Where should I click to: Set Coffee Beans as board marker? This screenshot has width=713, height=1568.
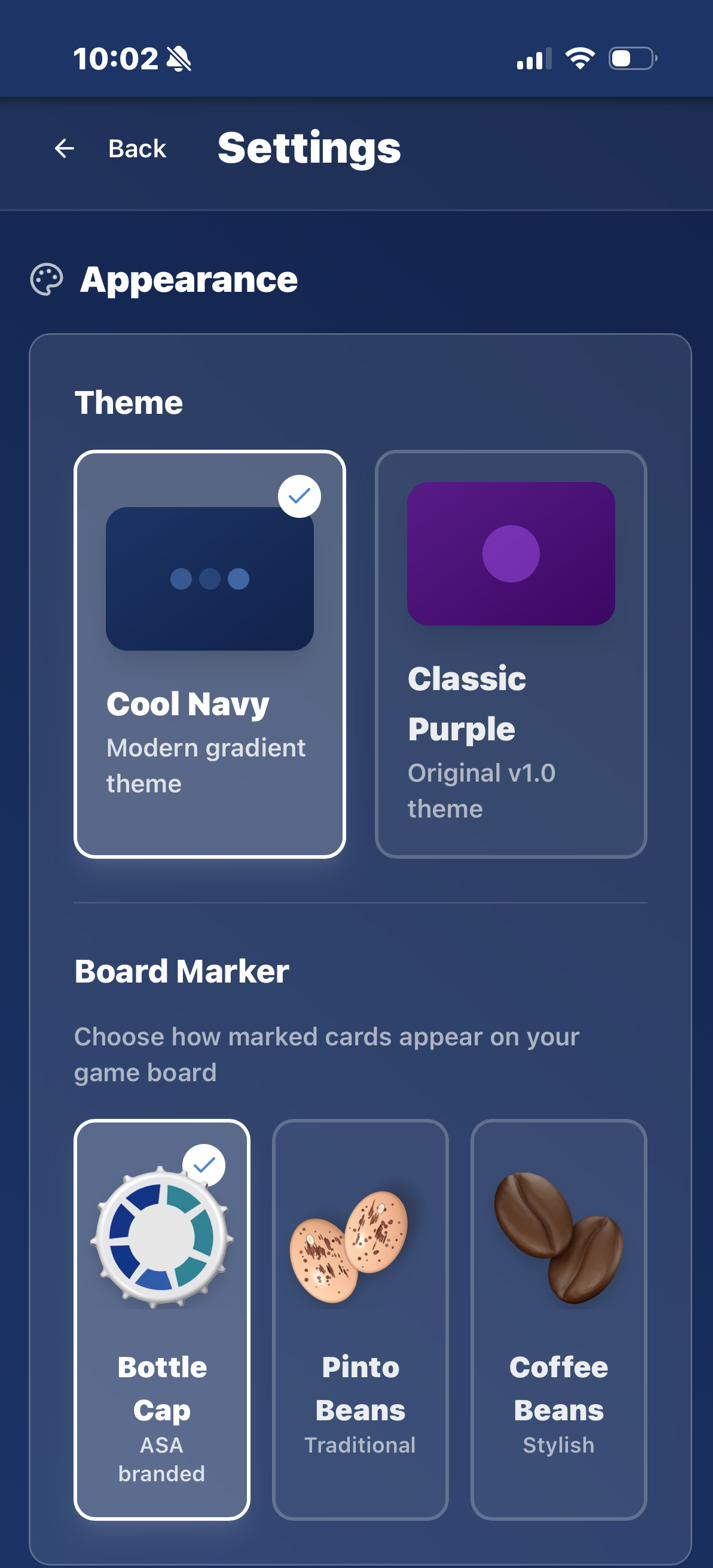pyautogui.click(x=559, y=1318)
